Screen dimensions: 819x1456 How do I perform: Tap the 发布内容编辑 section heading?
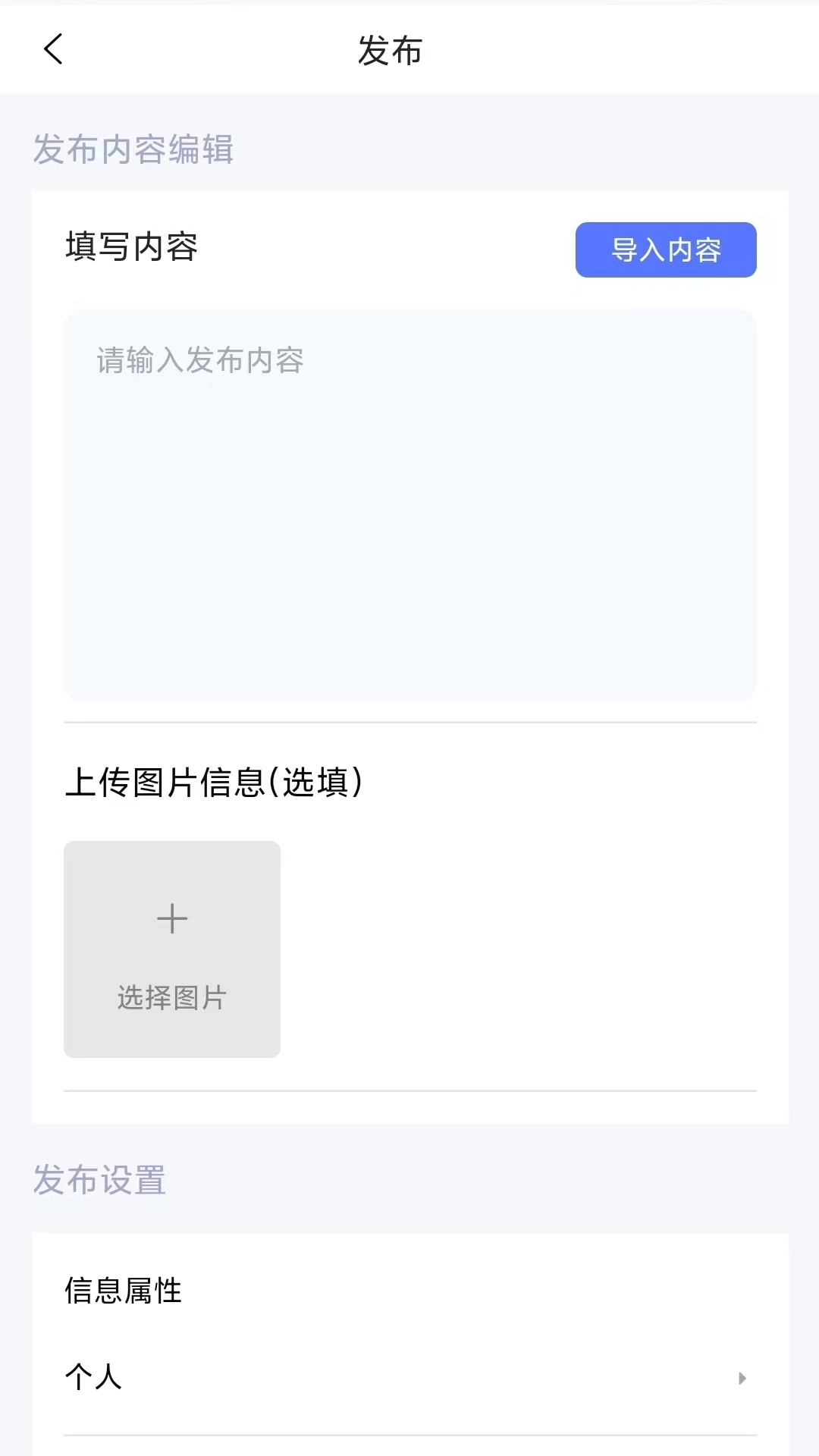click(x=133, y=150)
